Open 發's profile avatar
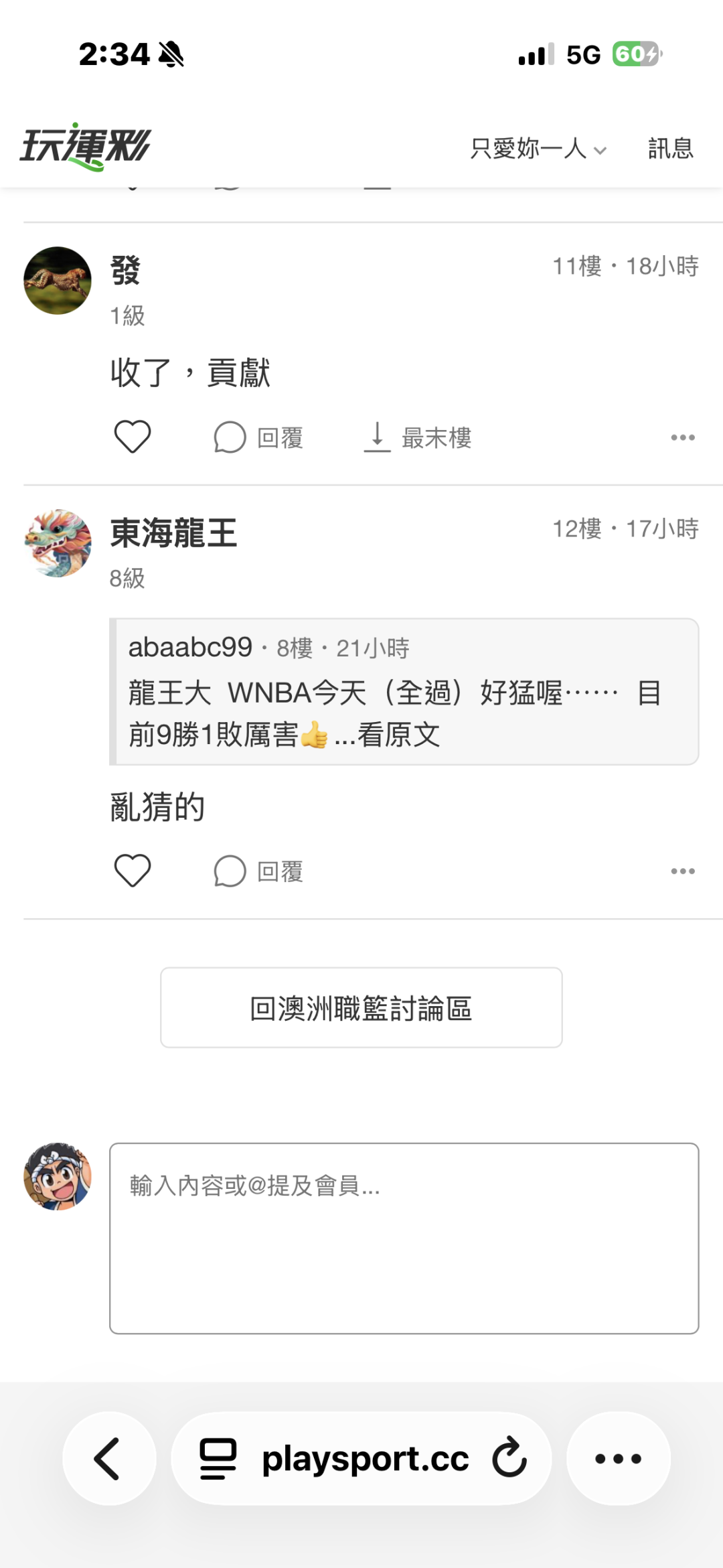723x1568 pixels. 58,281
